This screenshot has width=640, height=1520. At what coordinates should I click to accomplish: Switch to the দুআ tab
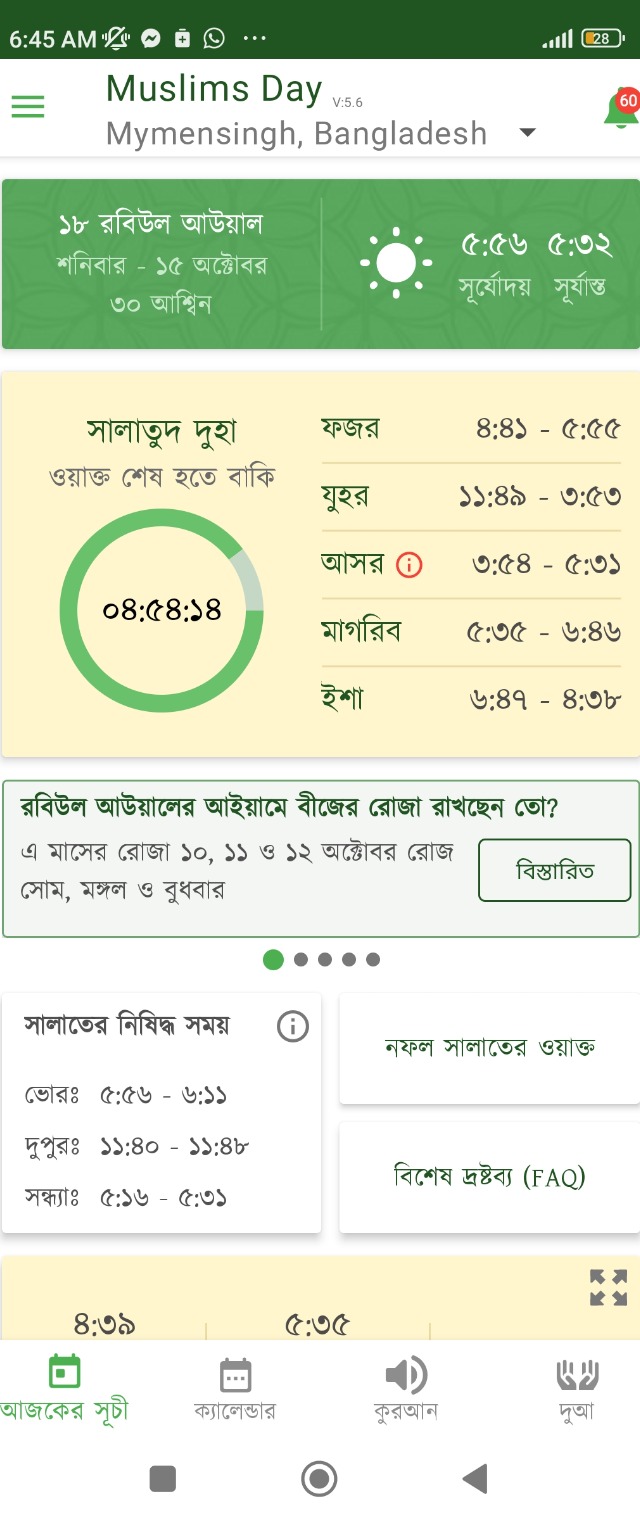point(577,1388)
